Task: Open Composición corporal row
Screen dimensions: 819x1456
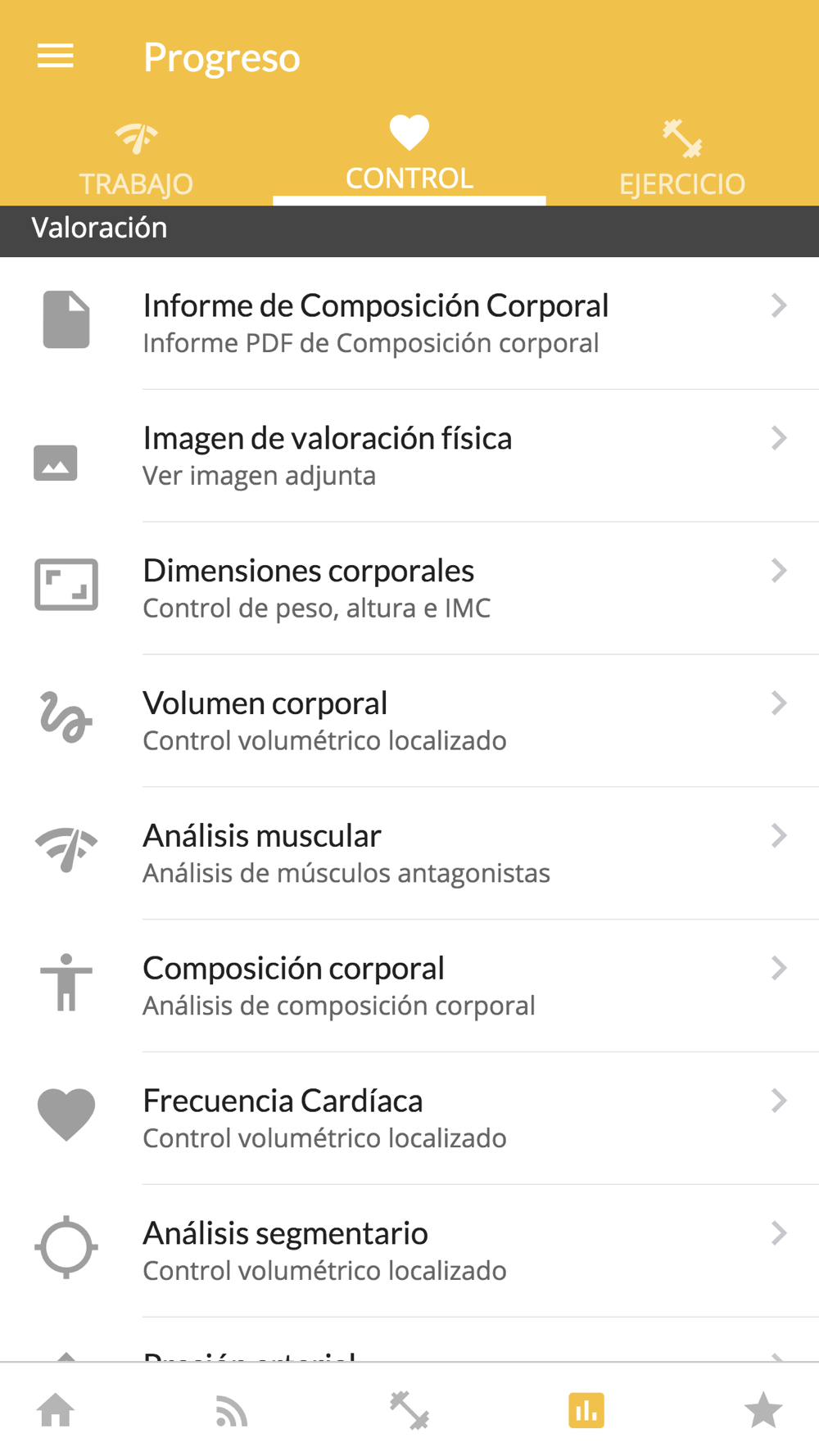Action: [x=409, y=987]
